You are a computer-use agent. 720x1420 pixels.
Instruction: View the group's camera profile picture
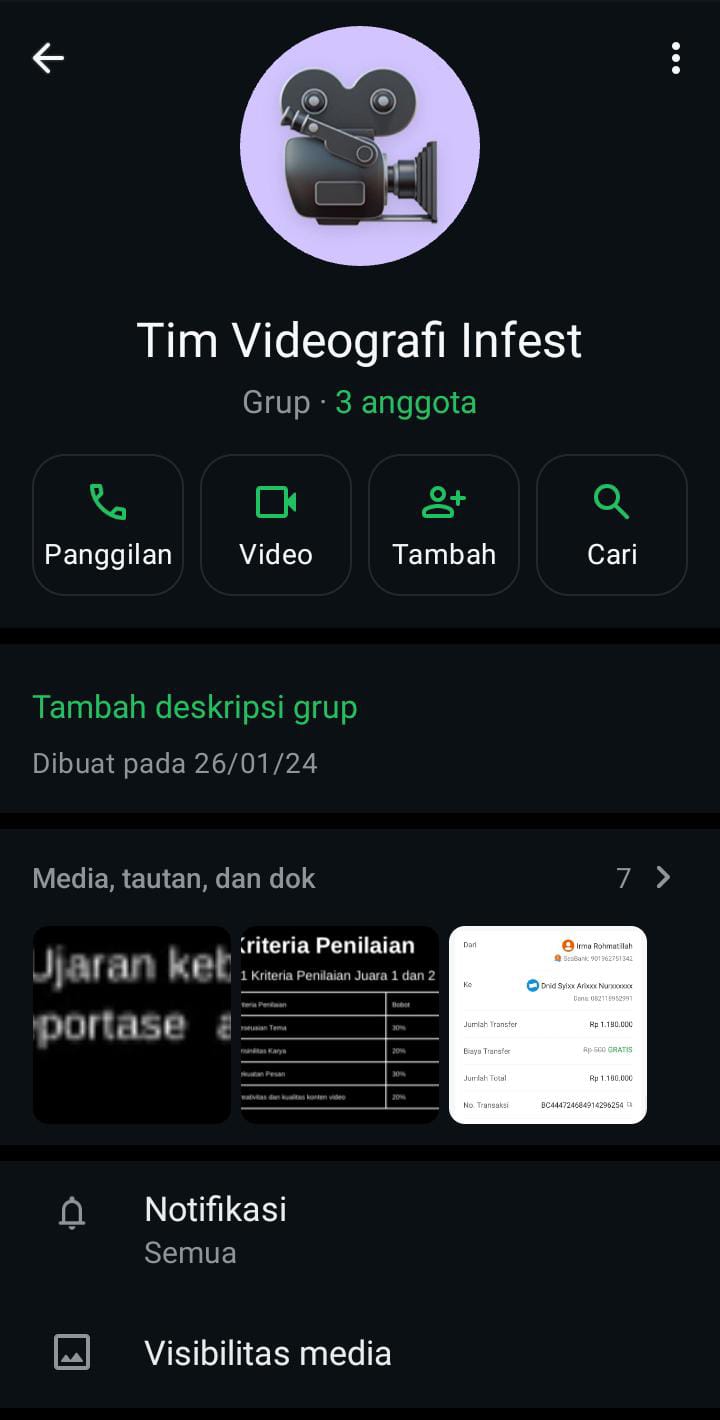click(360, 146)
